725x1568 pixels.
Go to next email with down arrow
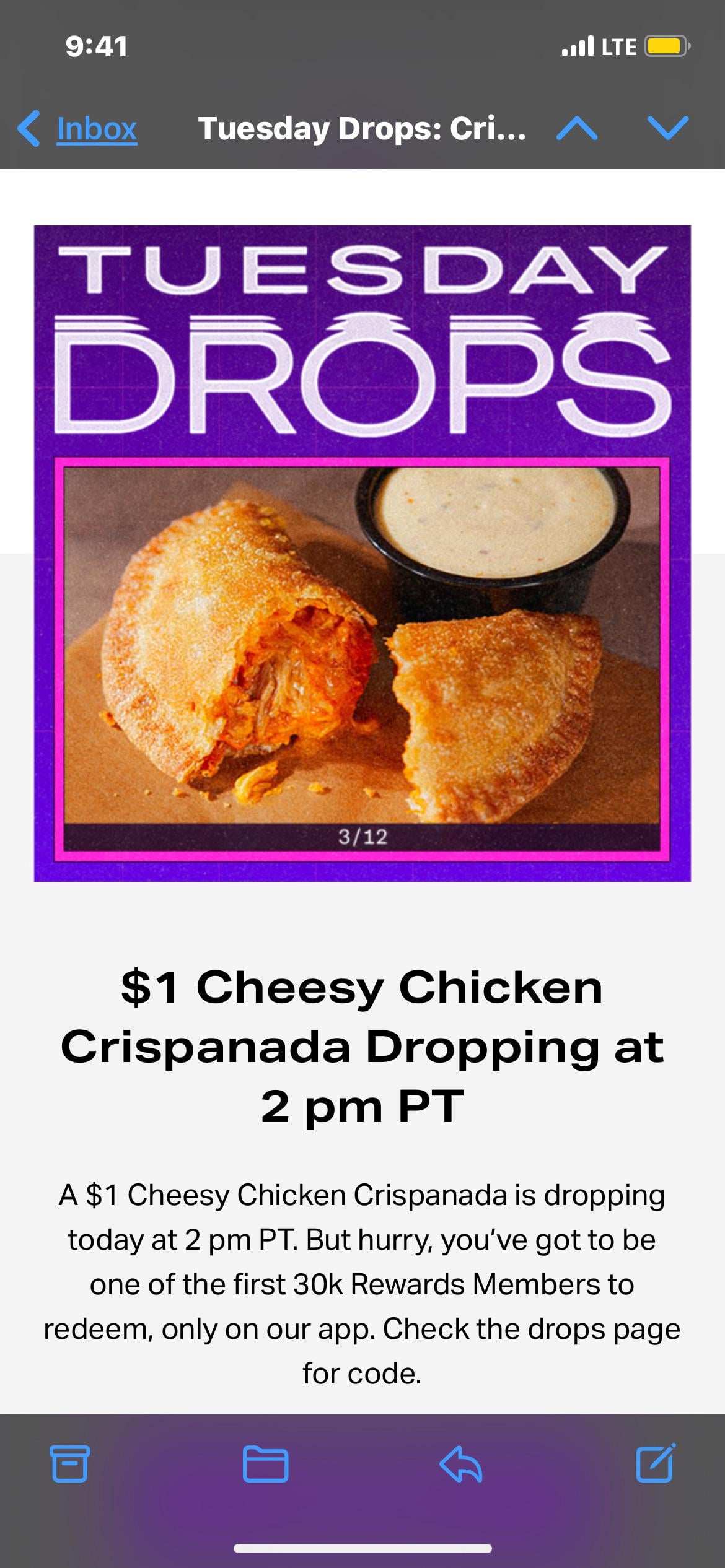[667, 129]
